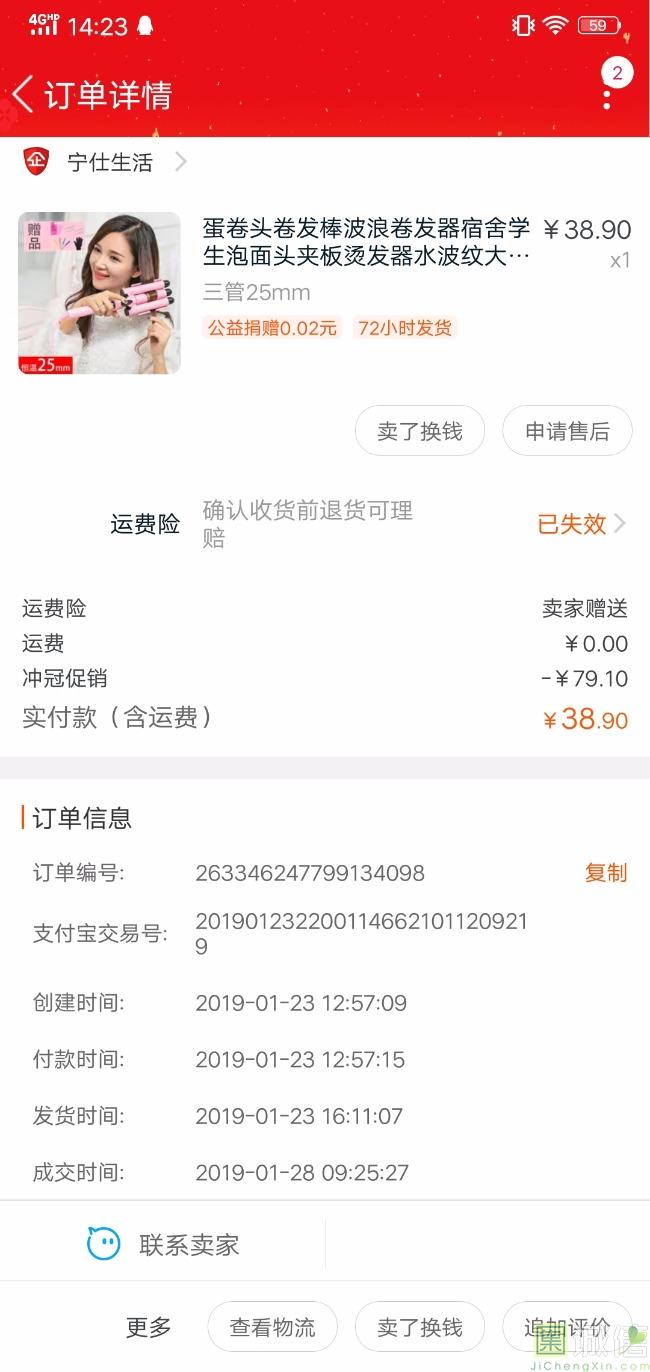Add a follow-up review with 追加评价
This screenshot has height=1372, width=650.
pos(567,1327)
